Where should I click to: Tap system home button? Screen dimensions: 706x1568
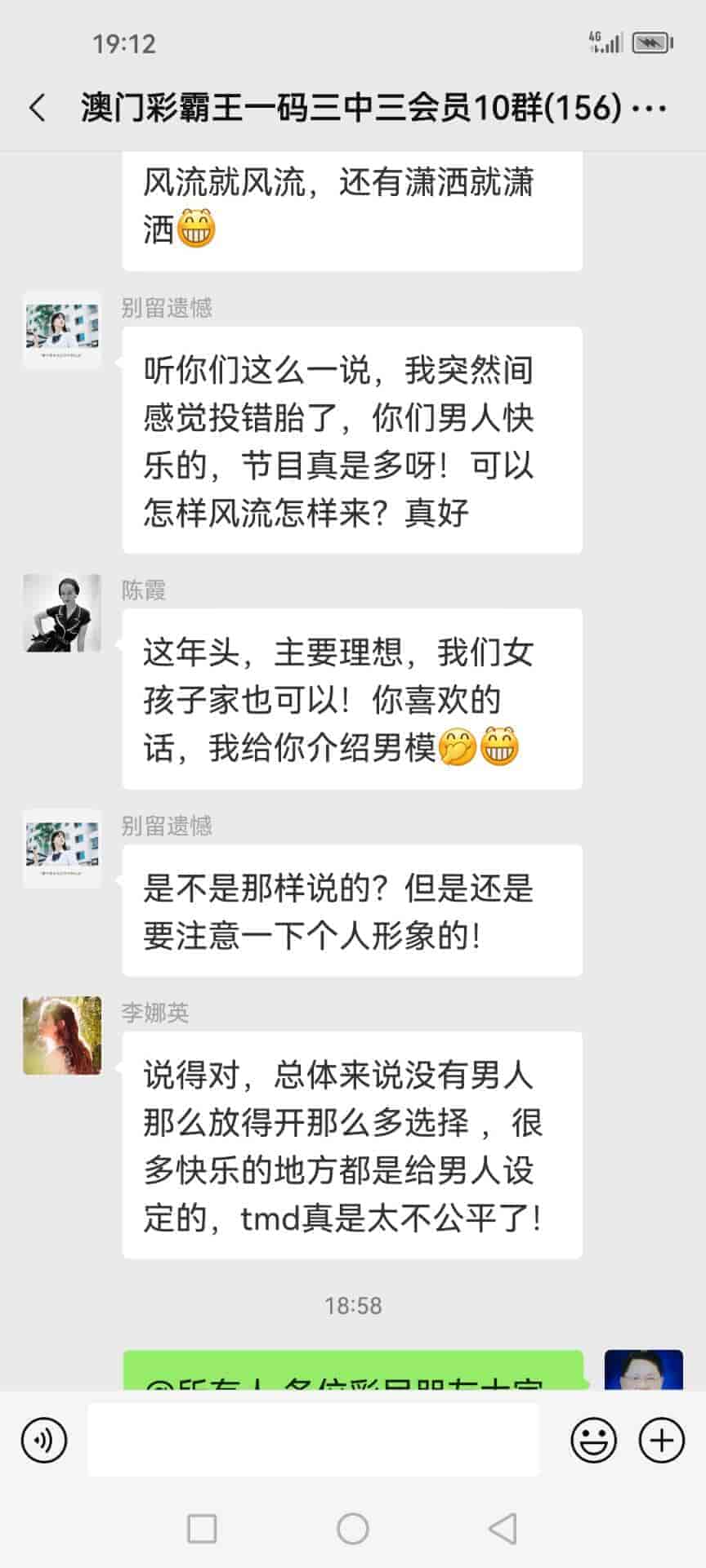[353, 1528]
